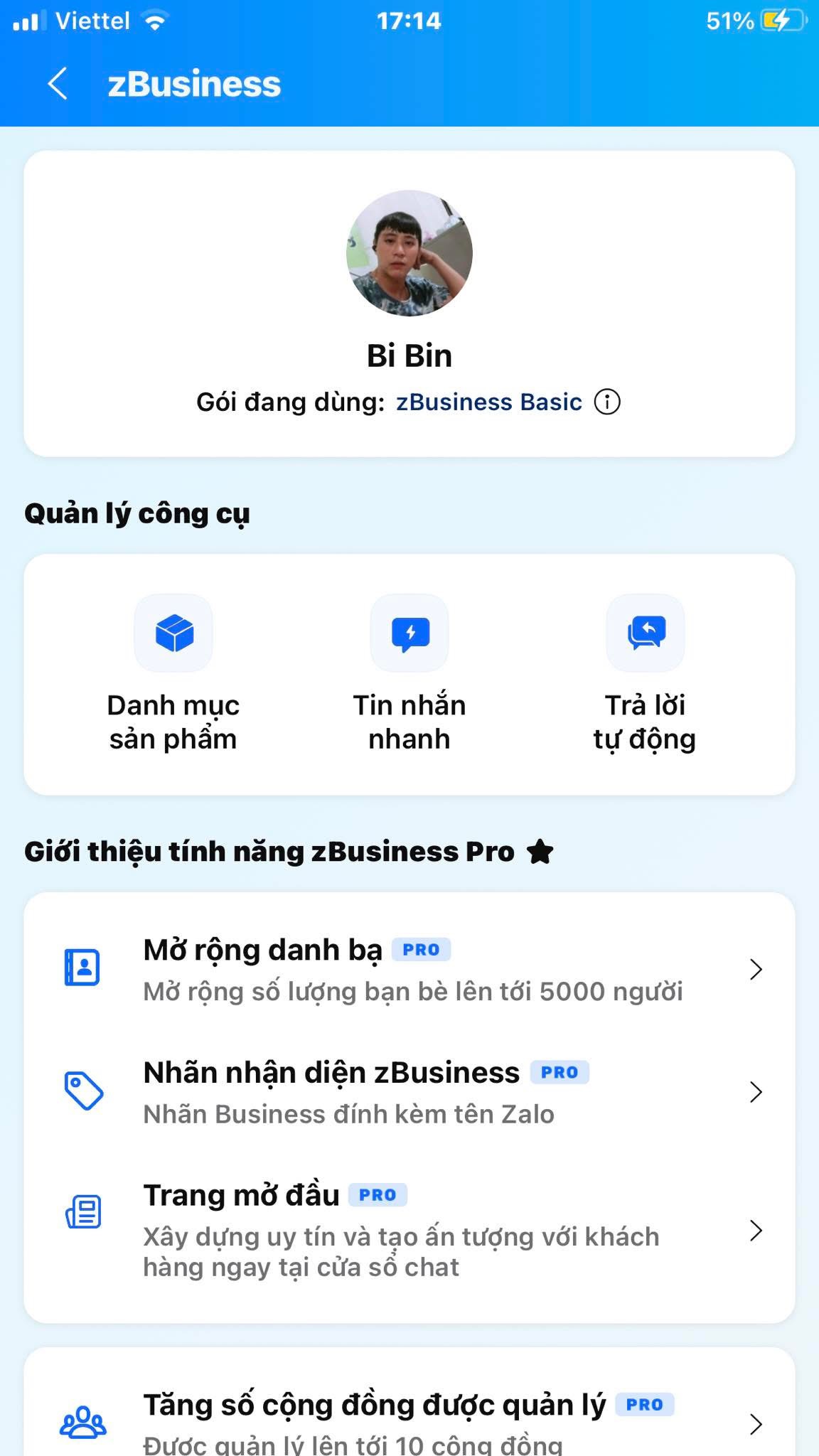Go back from zBusiness screen

[x=58, y=84]
